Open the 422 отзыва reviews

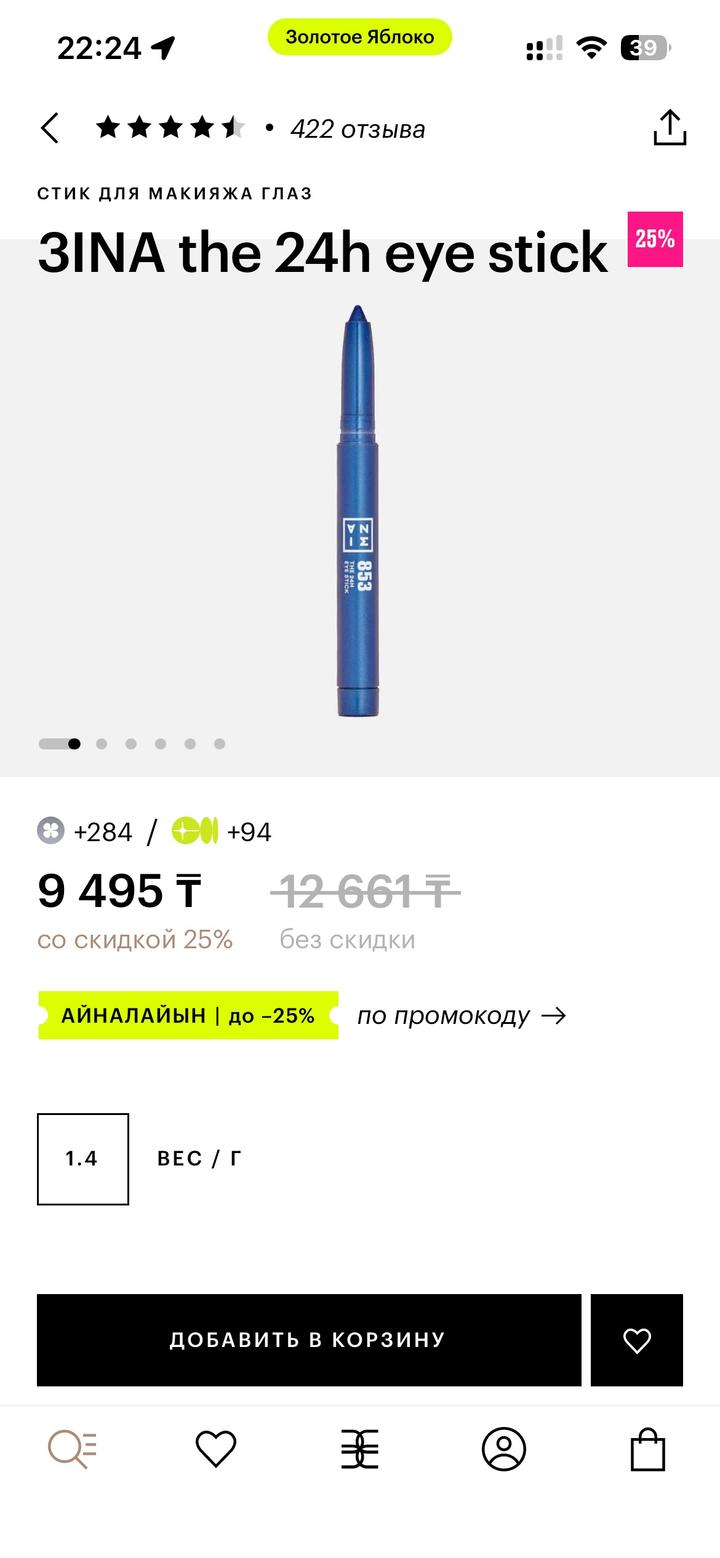357,129
